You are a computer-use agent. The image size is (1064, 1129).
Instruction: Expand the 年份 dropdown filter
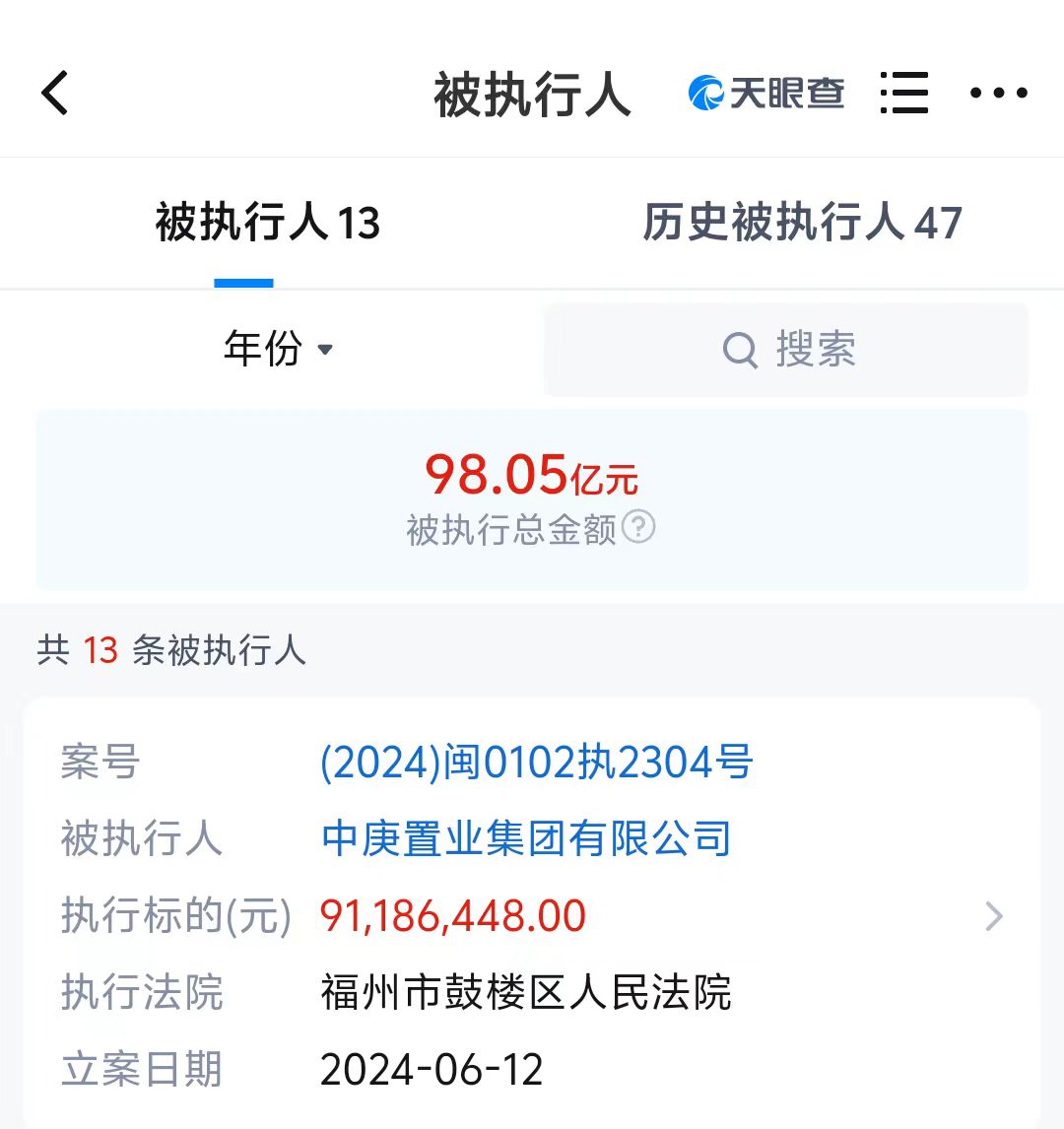(279, 349)
